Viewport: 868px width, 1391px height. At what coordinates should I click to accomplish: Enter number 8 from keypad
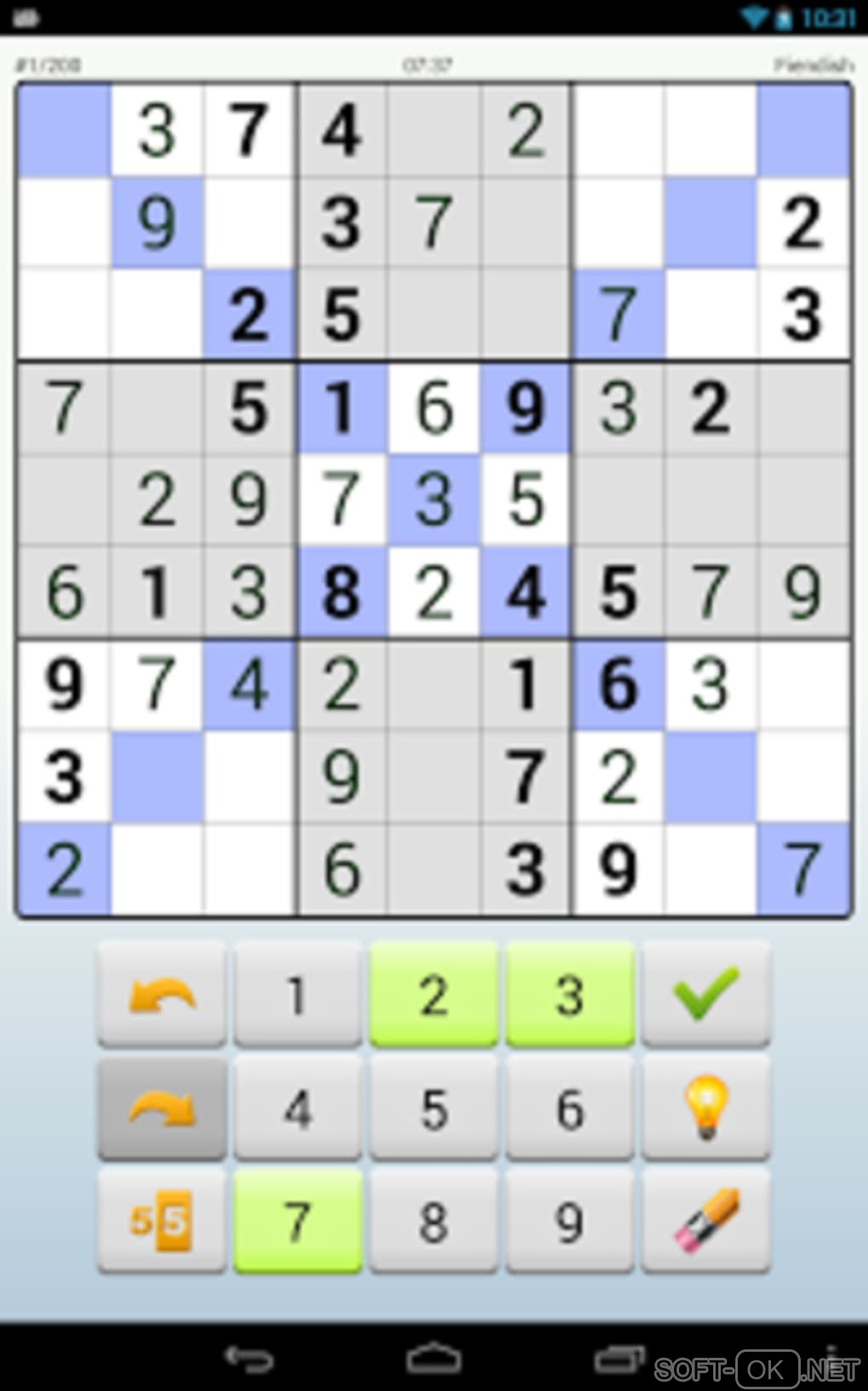[433, 1222]
